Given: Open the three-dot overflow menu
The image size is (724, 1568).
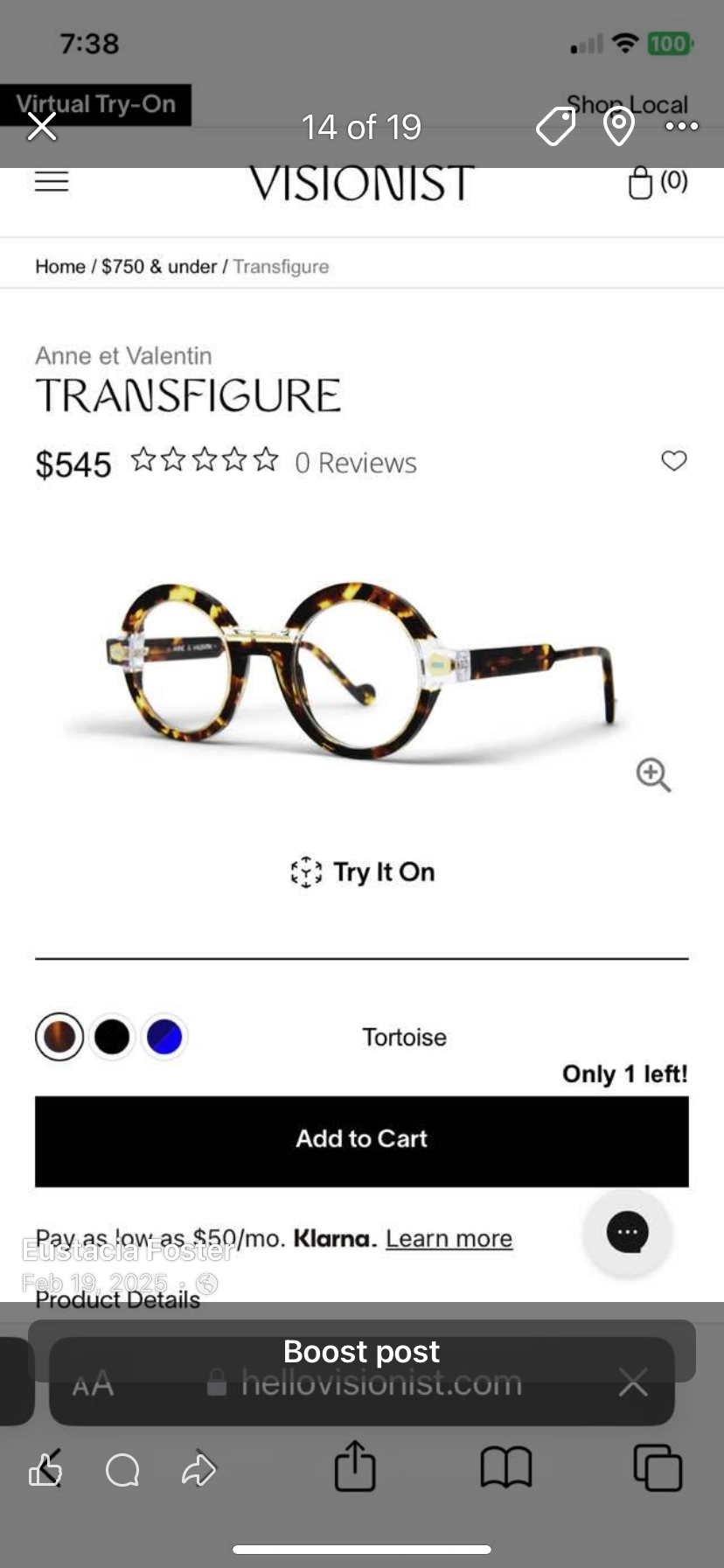Looking at the screenshot, I should pos(682,127).
